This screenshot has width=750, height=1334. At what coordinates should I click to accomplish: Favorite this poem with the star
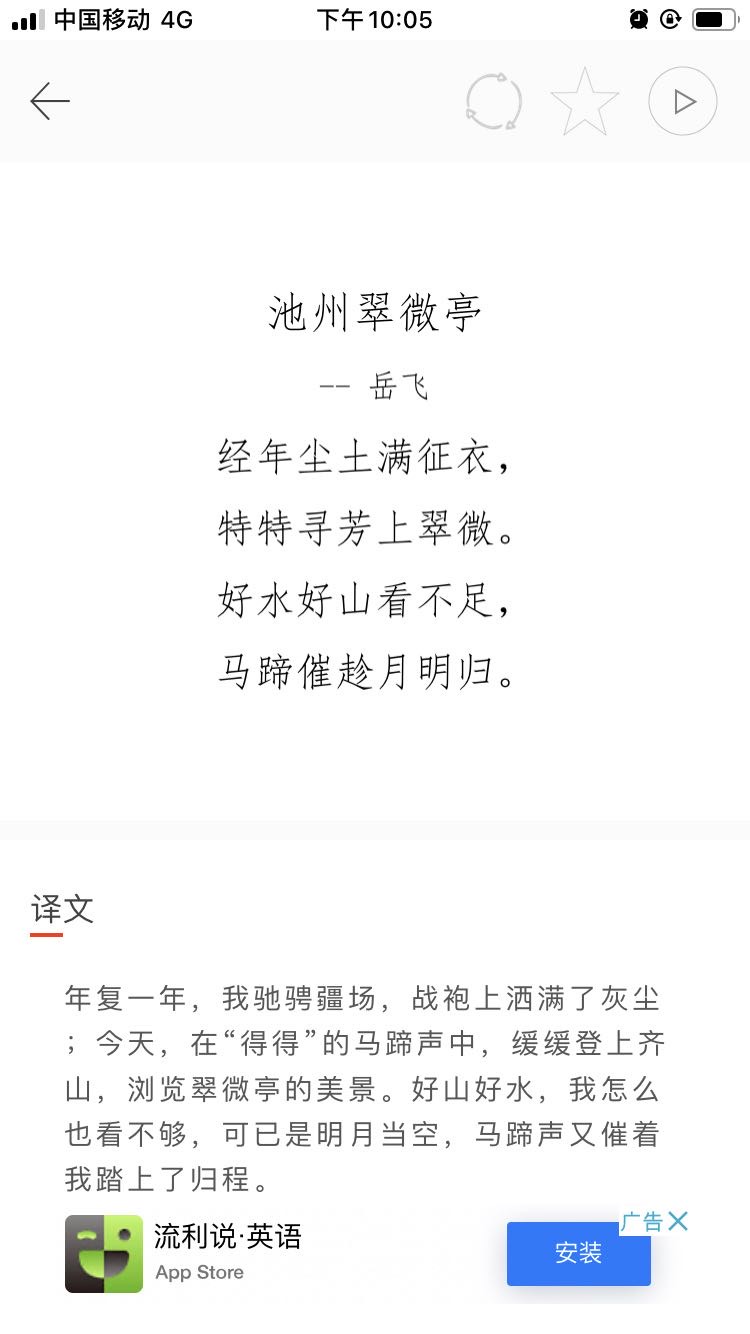(585, 101)
